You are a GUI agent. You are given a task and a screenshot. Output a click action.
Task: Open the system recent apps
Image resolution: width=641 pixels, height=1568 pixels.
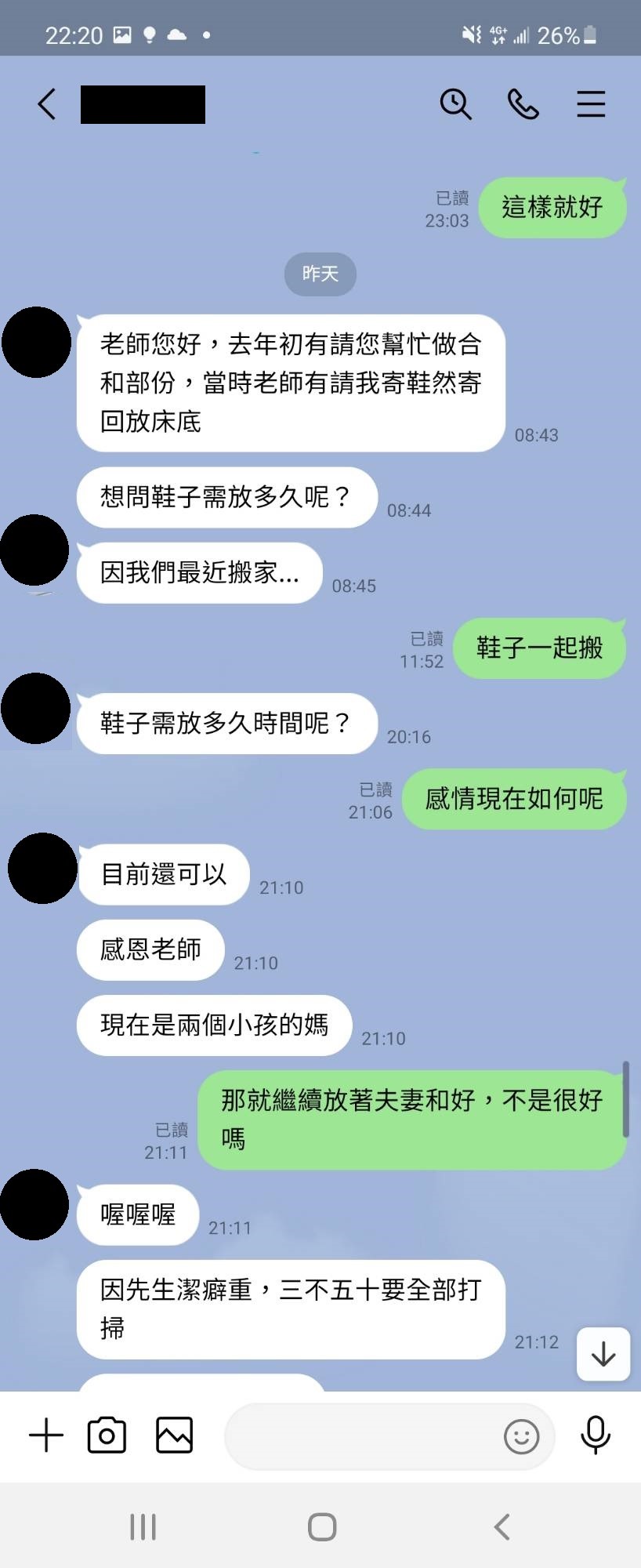(x=143, y=1527)
